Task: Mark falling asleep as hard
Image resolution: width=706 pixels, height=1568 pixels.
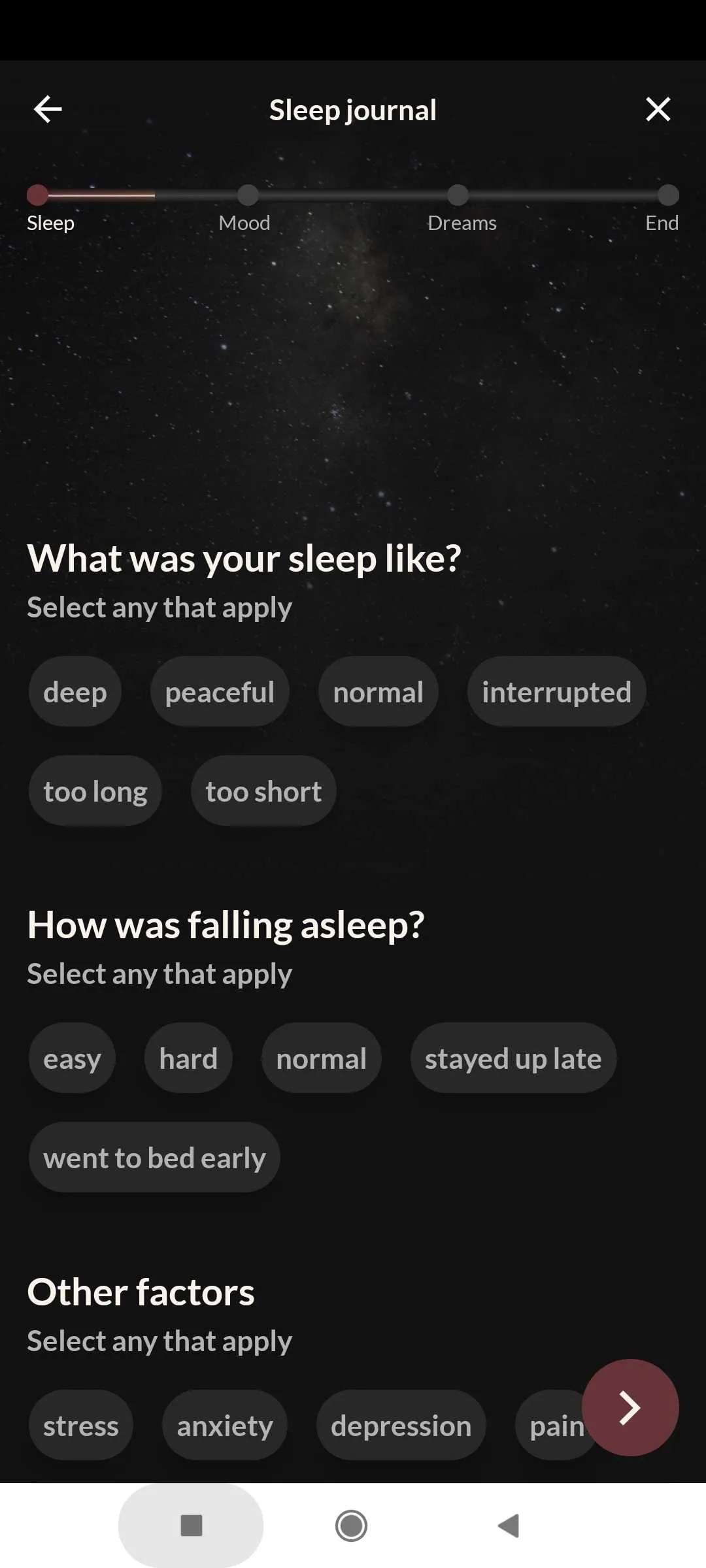Action: tap(188, 1058)
